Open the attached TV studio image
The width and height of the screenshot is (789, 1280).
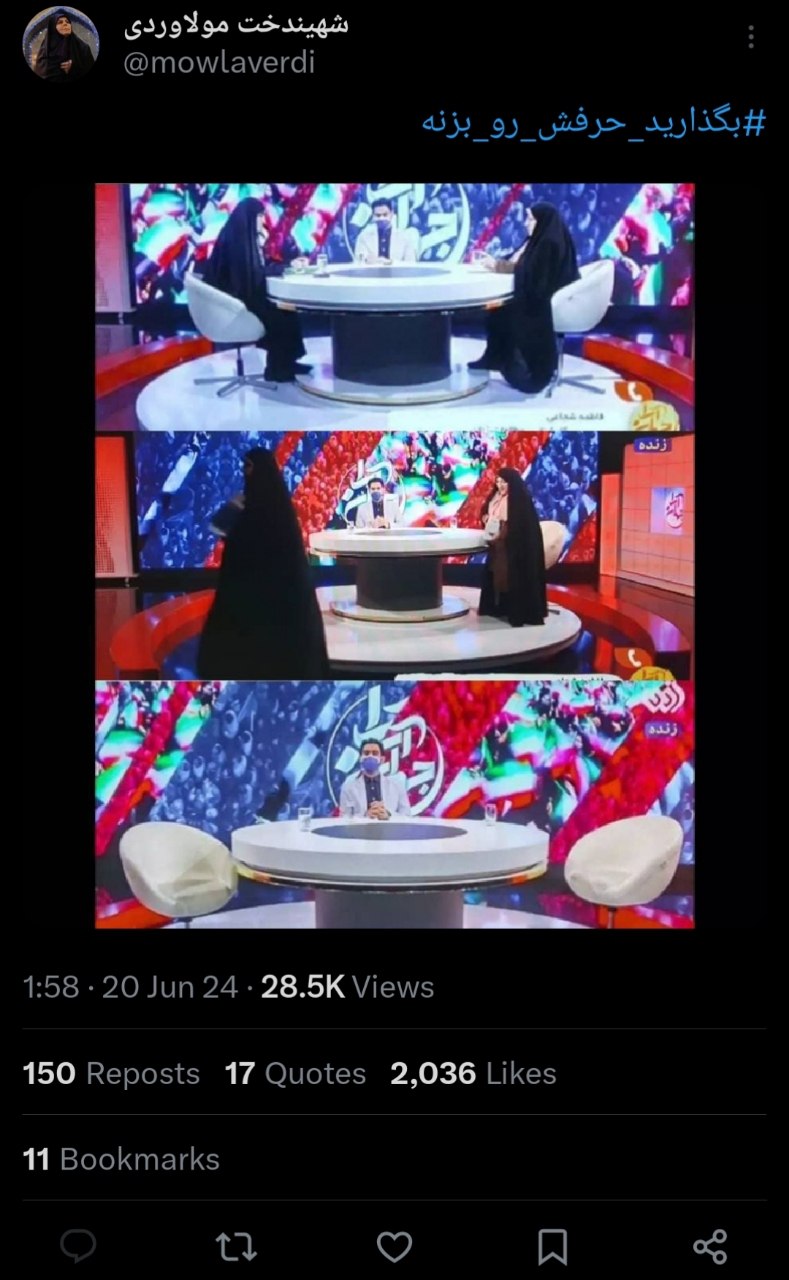[394, 555]
